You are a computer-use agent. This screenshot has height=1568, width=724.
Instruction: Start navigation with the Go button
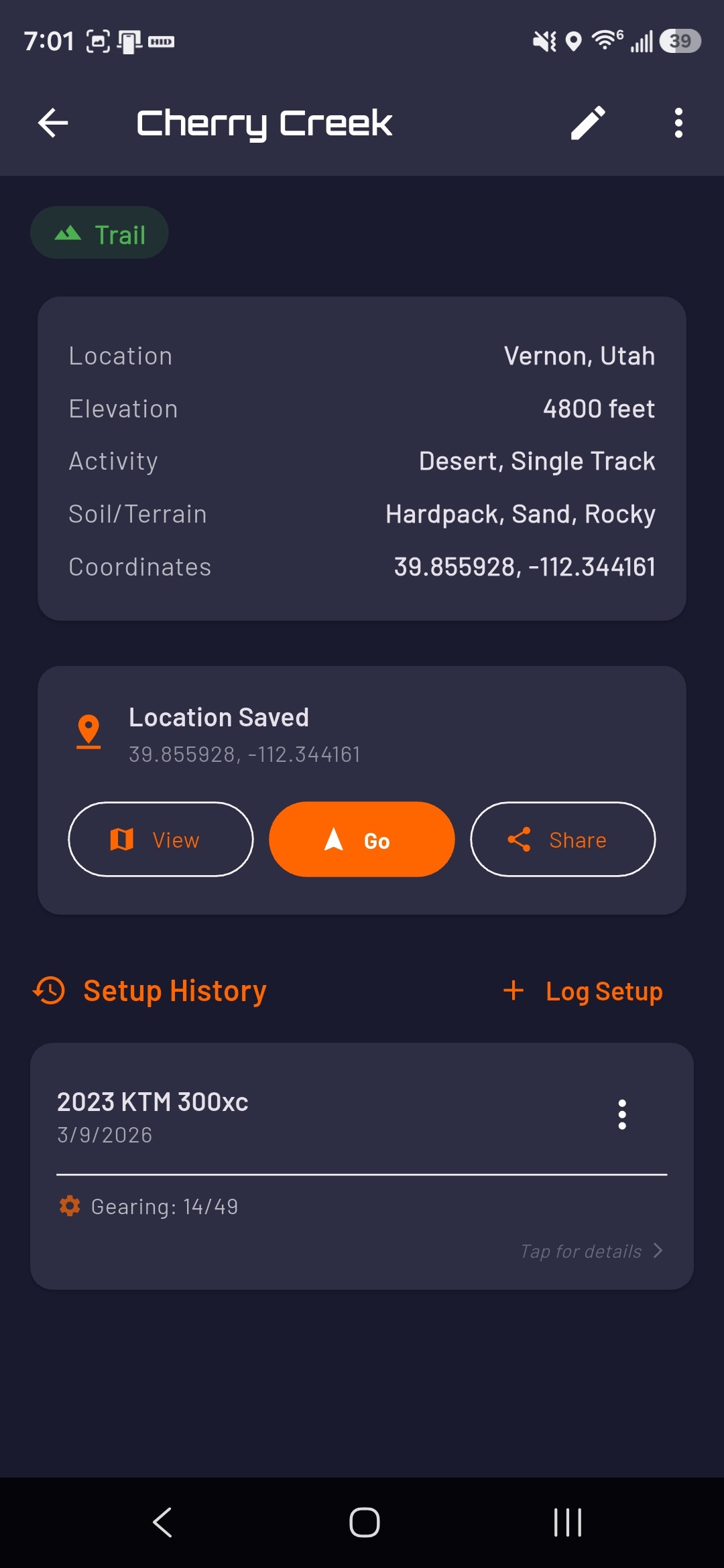362,840
